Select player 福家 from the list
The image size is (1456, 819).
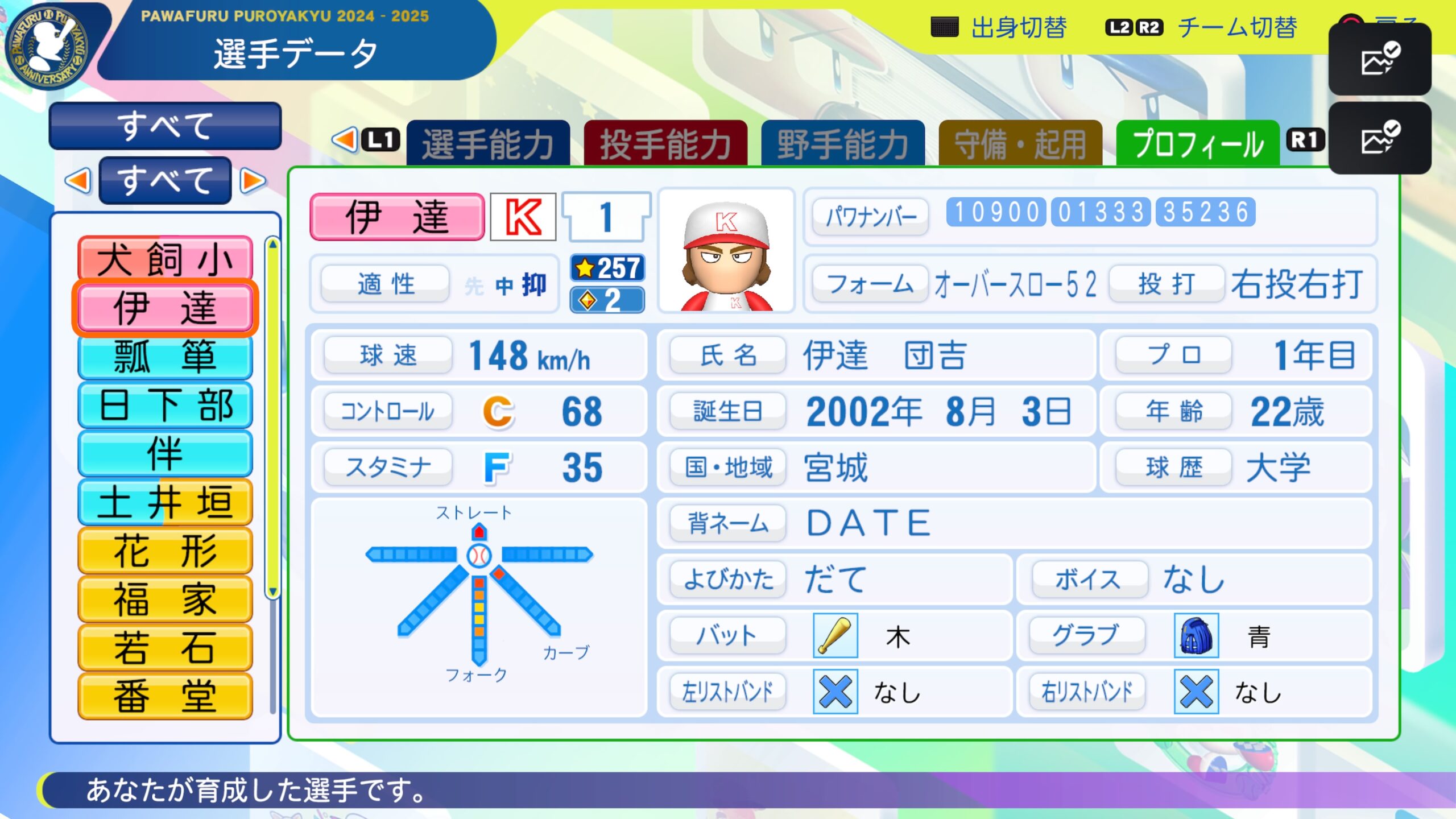pos(165,599)
